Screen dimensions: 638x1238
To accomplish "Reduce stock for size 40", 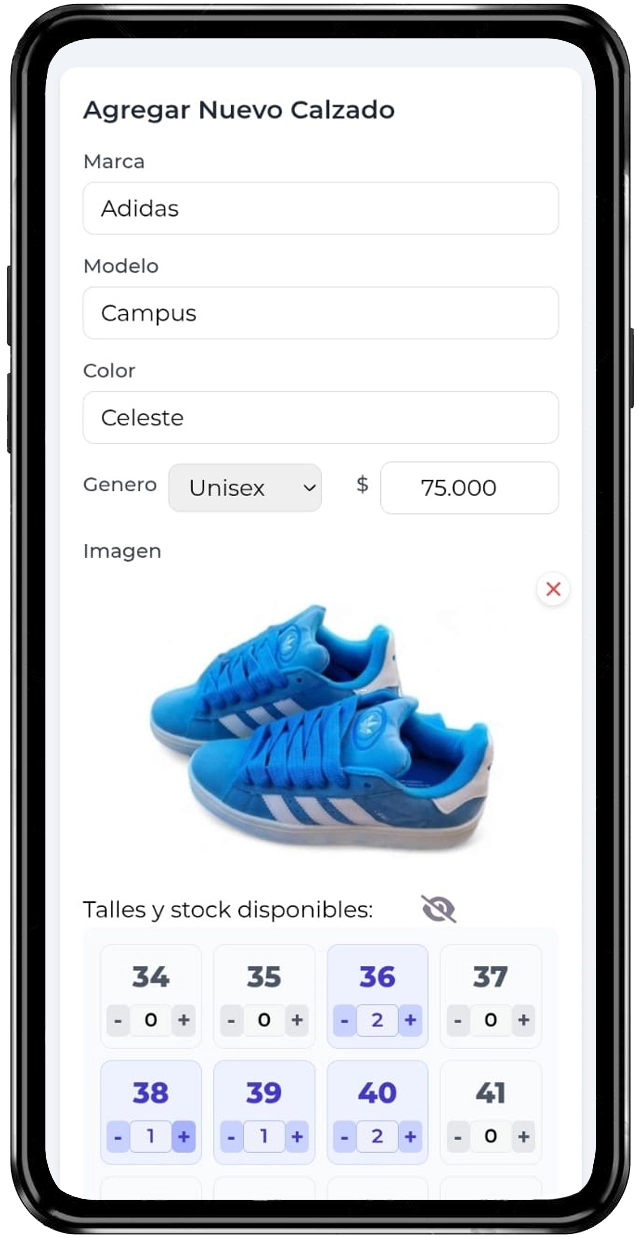I will (x=345, y=1137).
